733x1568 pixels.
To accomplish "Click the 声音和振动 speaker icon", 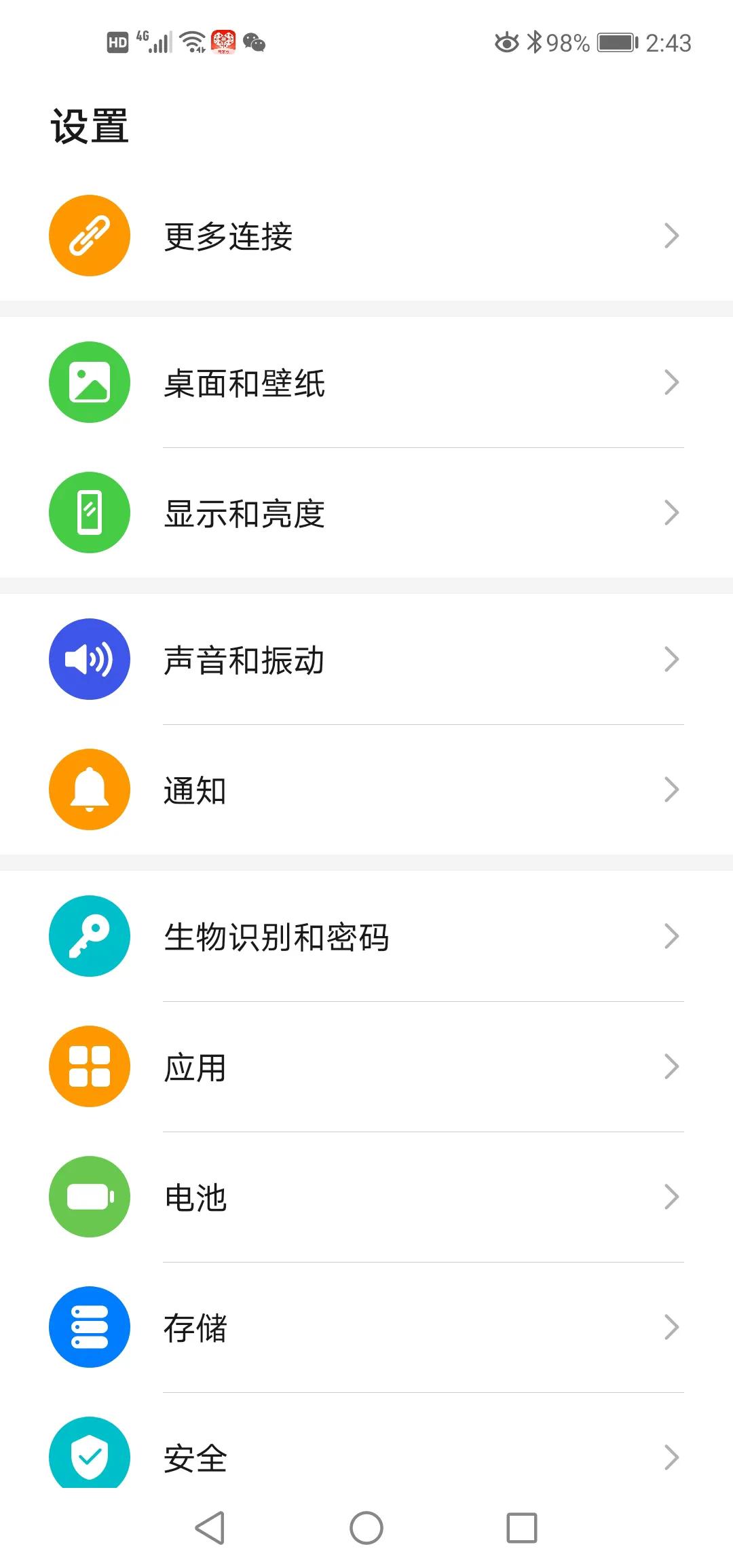I will click(89, 659).
